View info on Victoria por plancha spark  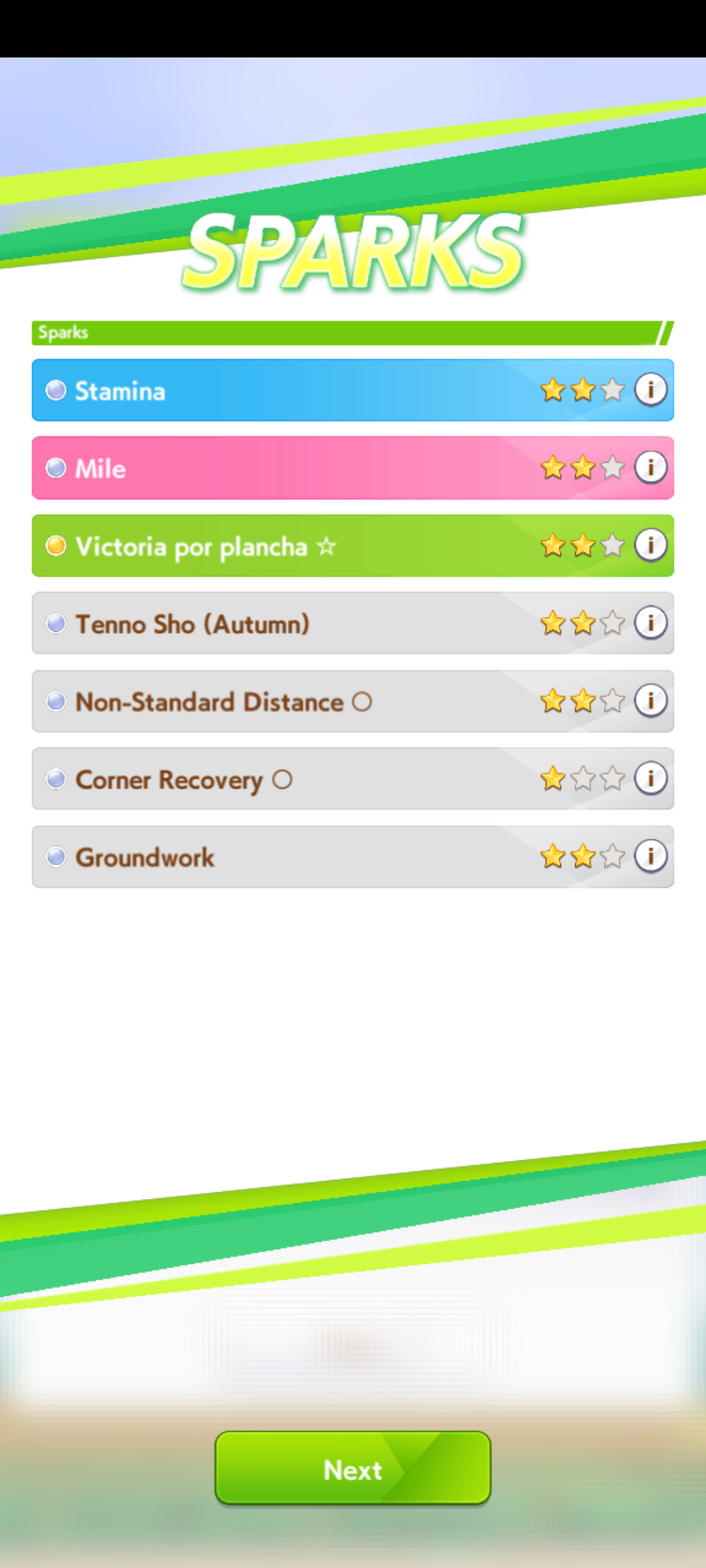click(650, 546)
